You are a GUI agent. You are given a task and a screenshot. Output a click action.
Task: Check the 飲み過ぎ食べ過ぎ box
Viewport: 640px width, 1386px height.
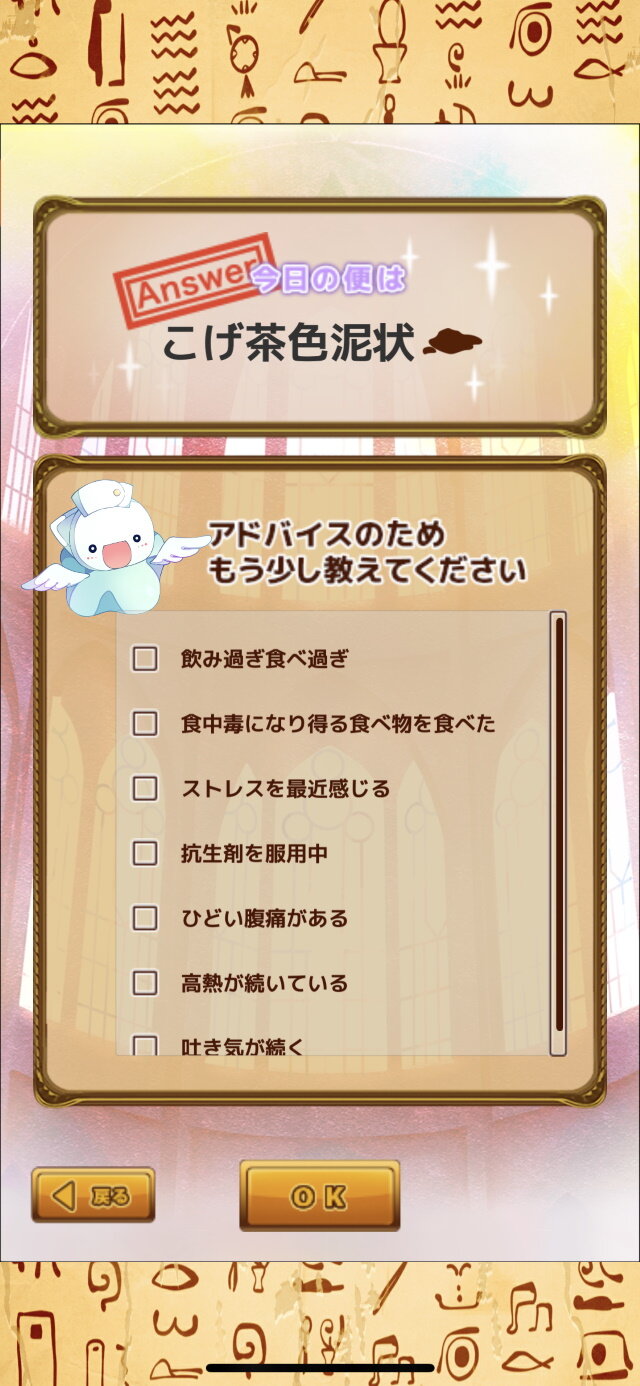pyautogui.click(x=146, y=658)
